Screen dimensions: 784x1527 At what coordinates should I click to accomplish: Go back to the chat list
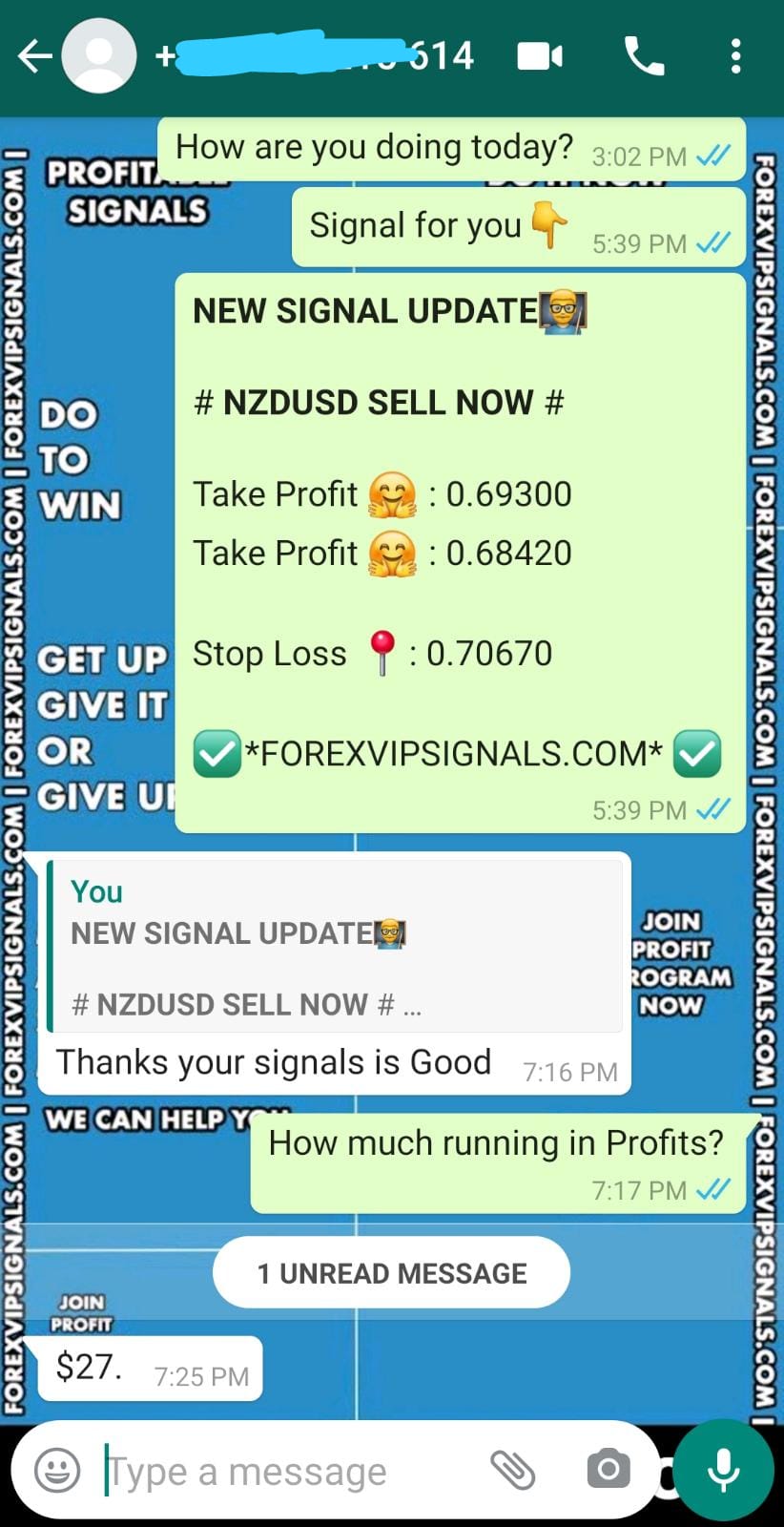tap(34, 56)
